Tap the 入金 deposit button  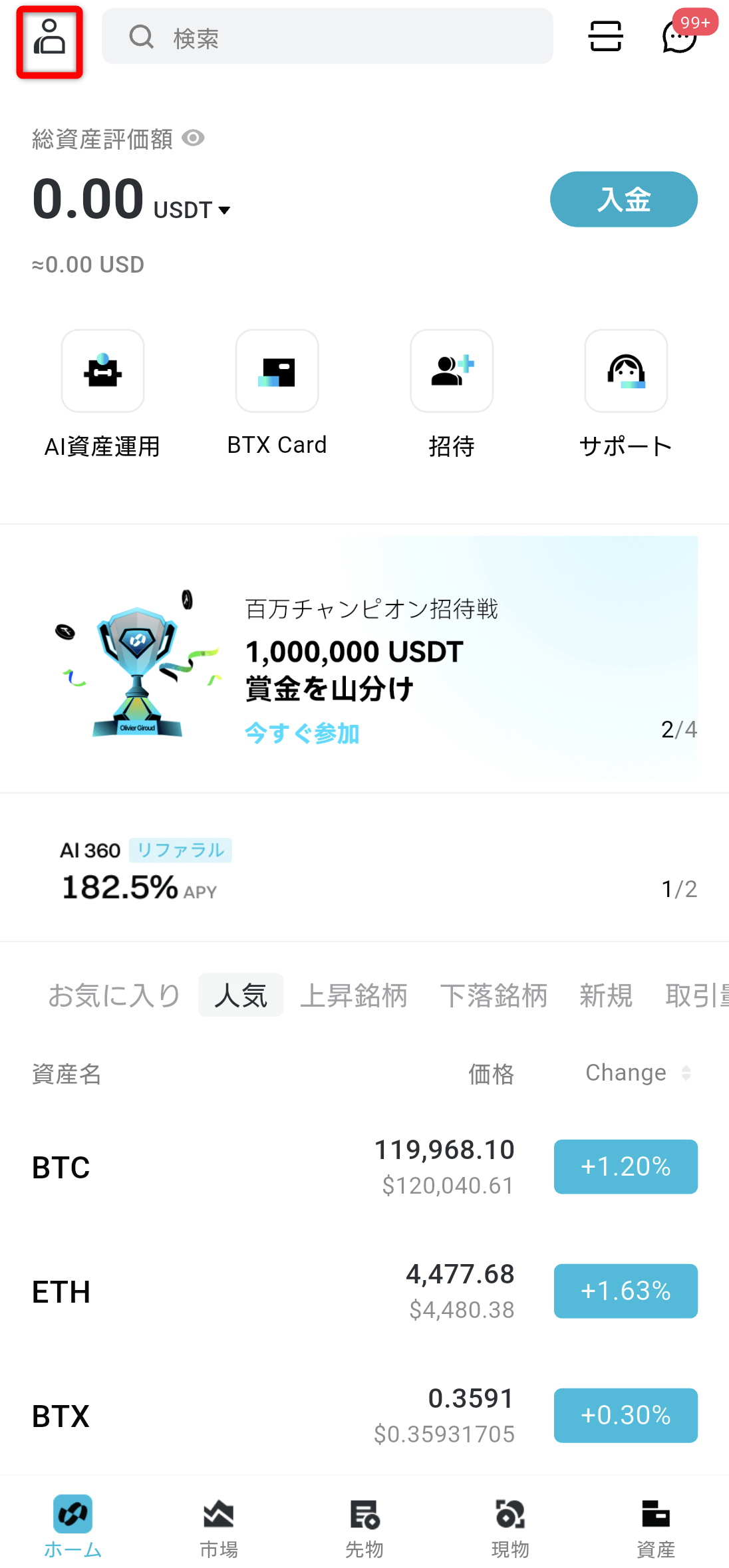coord(623,199)
